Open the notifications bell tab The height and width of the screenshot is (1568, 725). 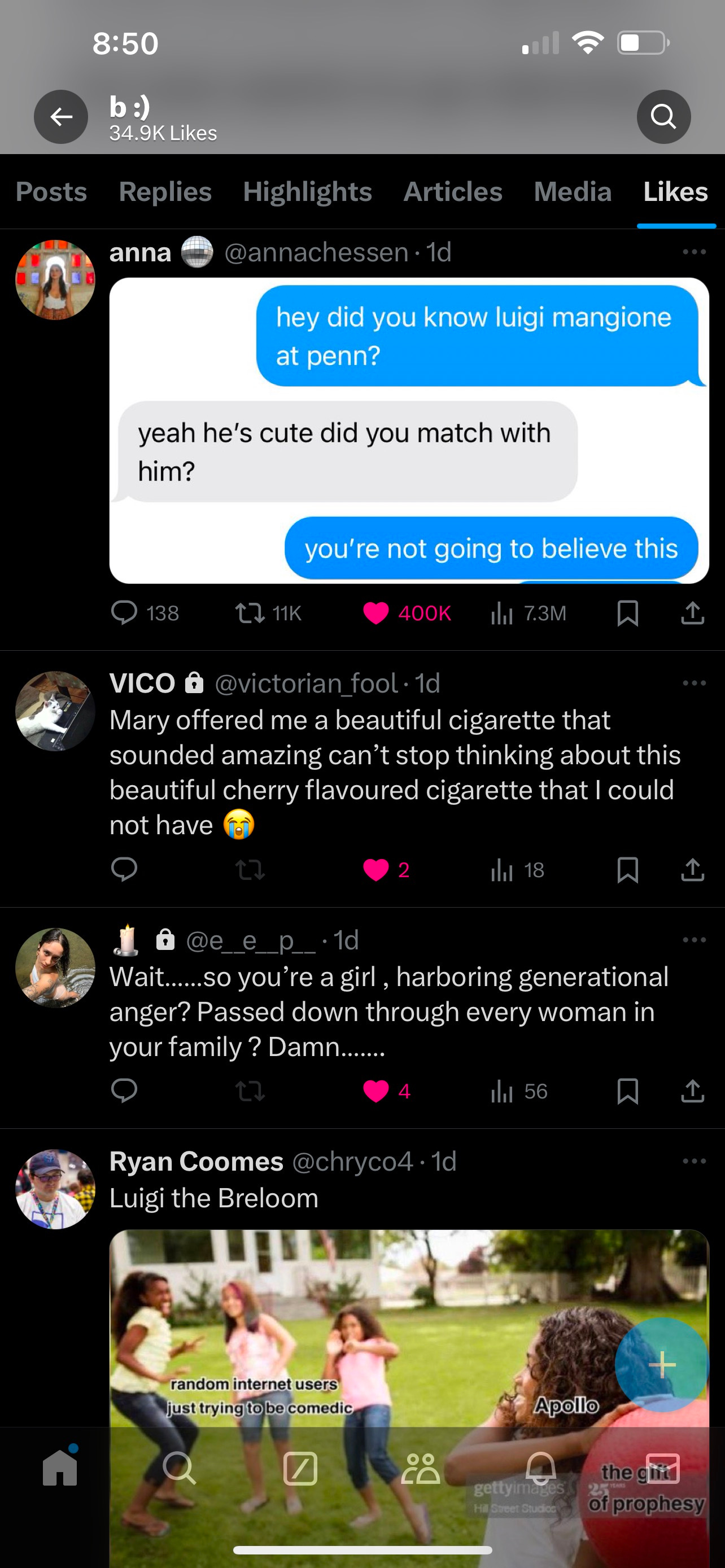[540, 1468]
